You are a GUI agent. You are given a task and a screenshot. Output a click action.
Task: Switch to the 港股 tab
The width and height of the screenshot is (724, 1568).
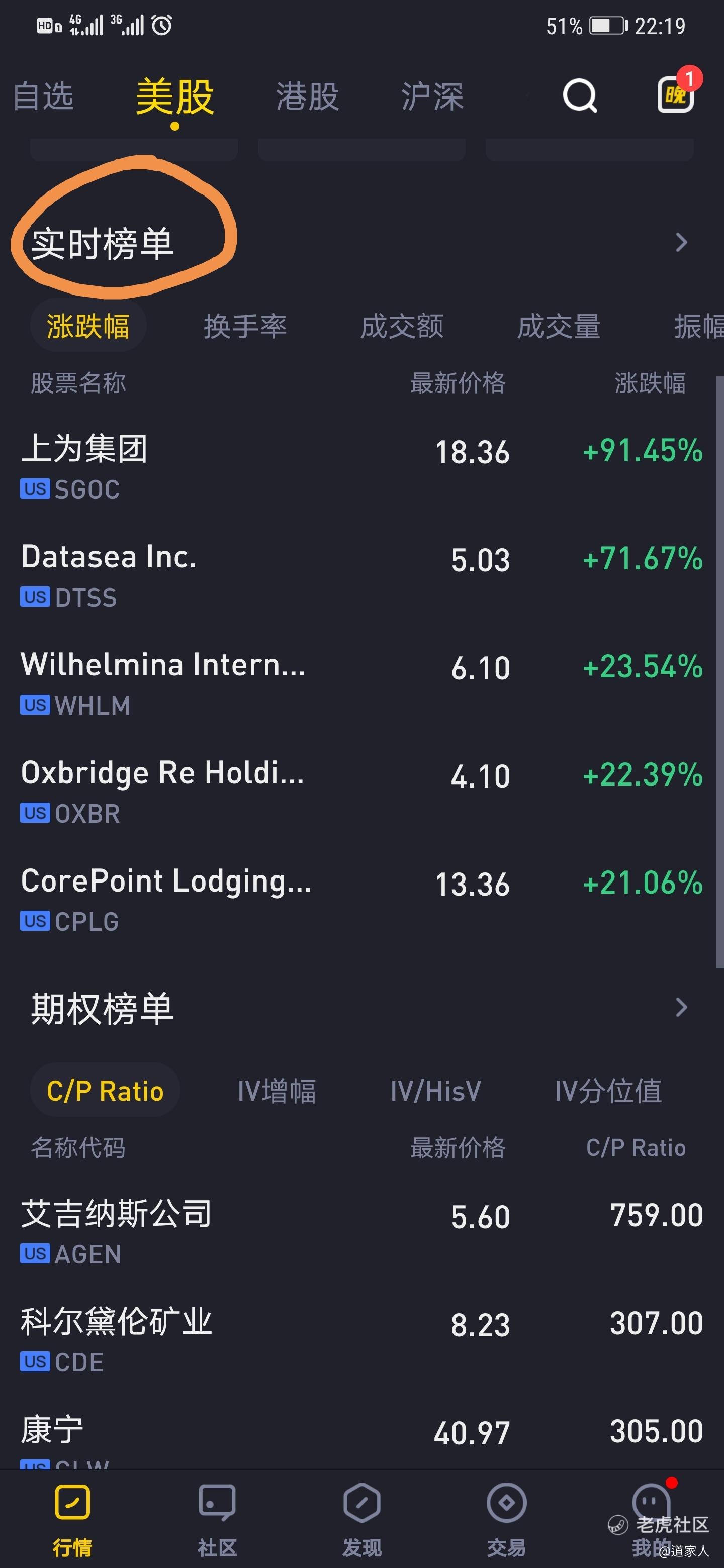[308, 96]
